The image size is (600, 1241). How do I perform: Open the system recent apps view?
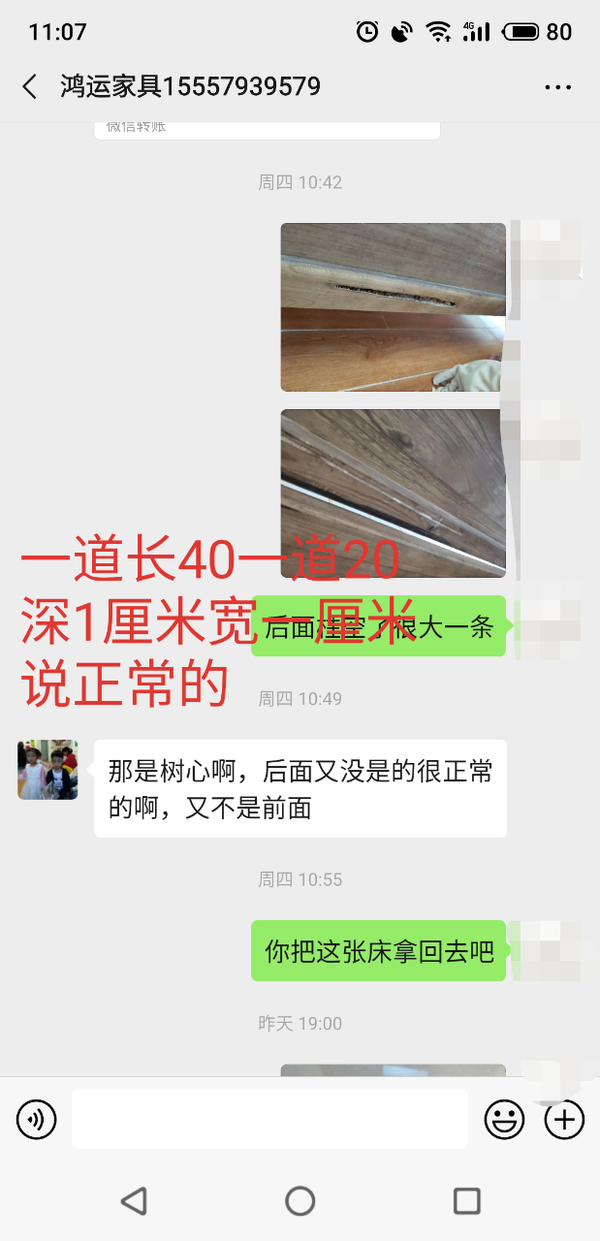pyautogui.click(x=467, y=1200)
